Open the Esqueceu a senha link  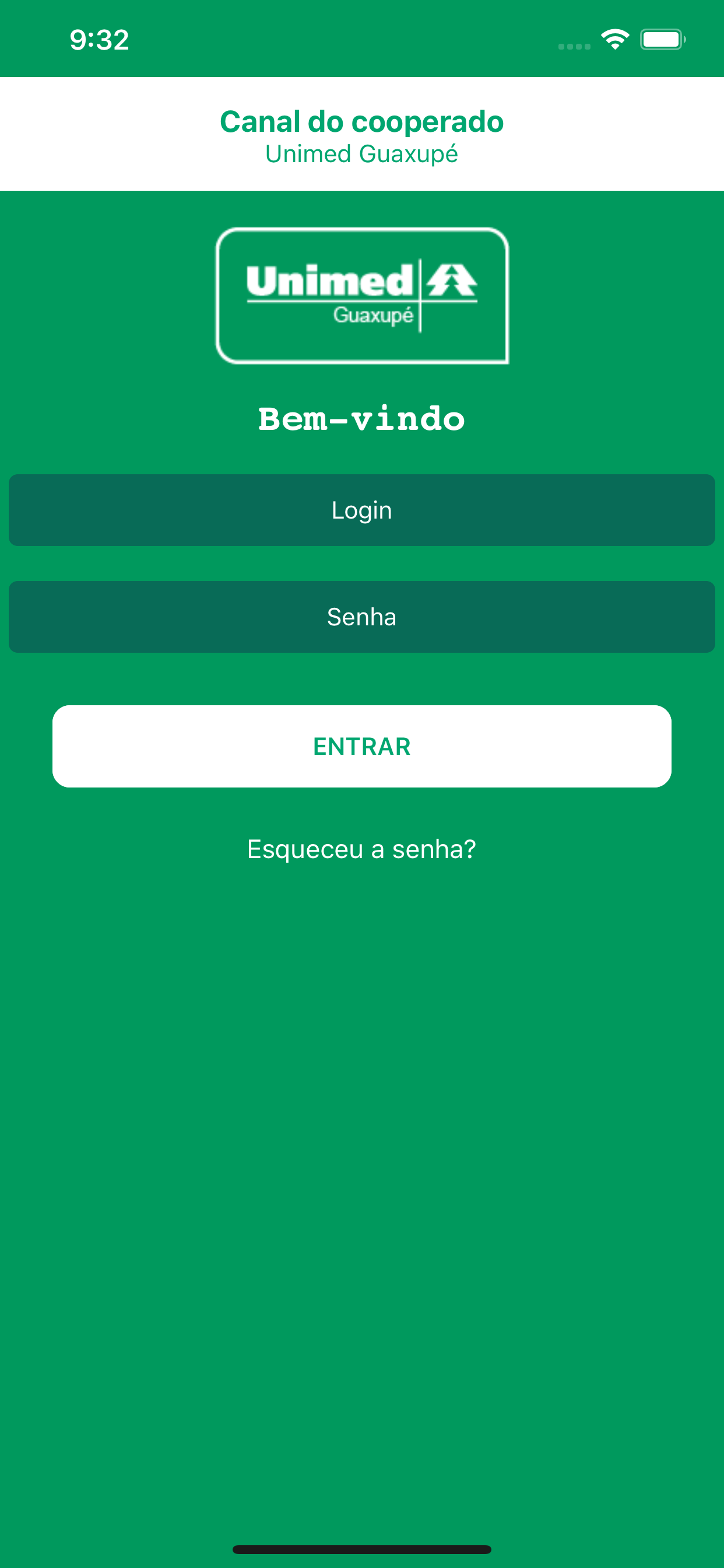point(363,848)
